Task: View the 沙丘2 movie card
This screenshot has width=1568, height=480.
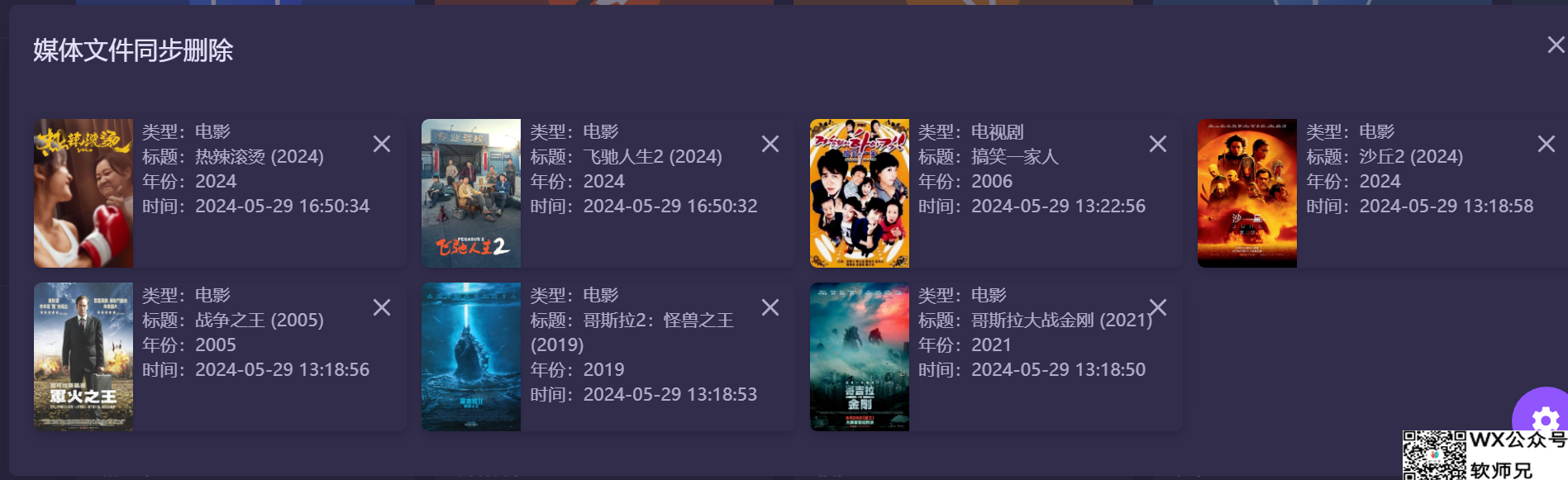Action: 1247,193
